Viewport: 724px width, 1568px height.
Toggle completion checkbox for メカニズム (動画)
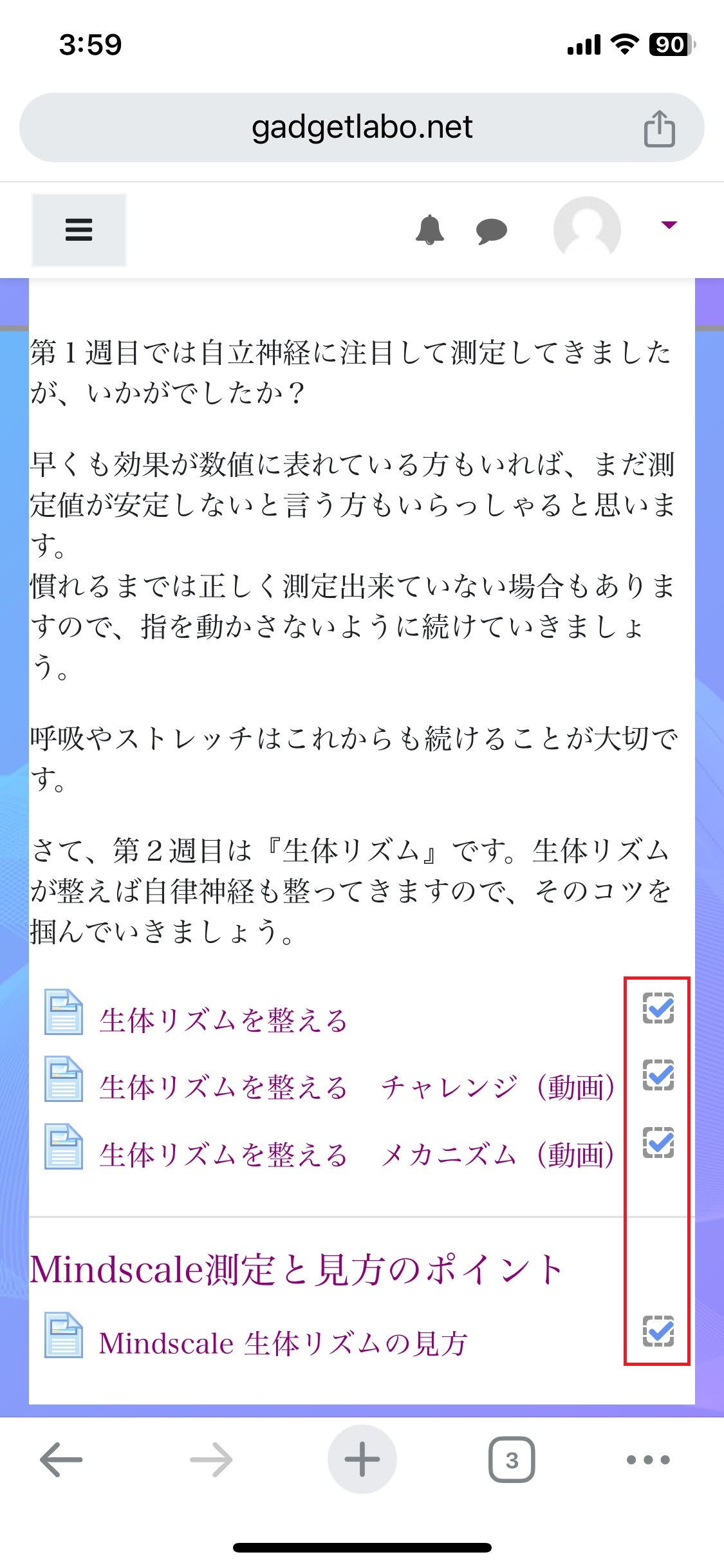(x=658, y=1143)
